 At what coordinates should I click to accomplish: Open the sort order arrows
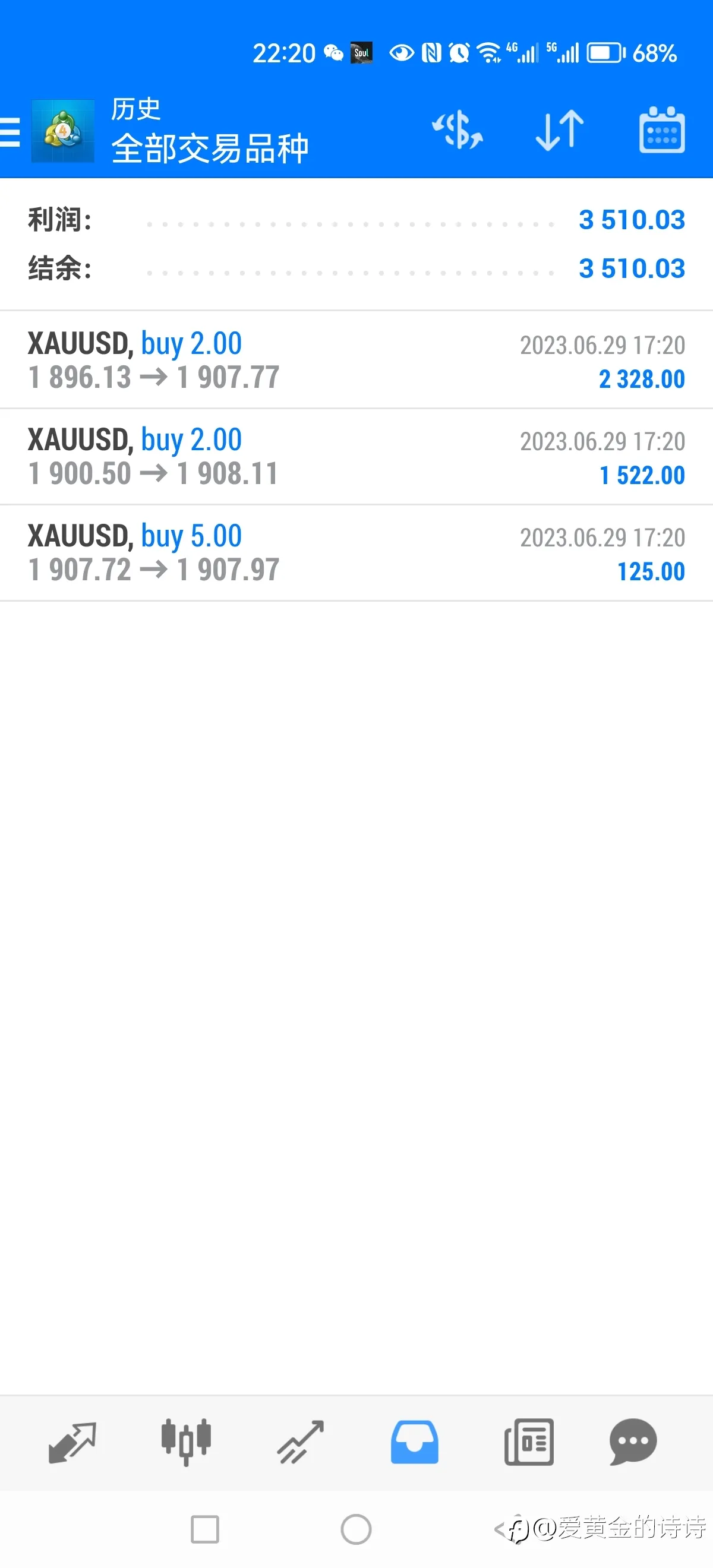tap(560, 130)
